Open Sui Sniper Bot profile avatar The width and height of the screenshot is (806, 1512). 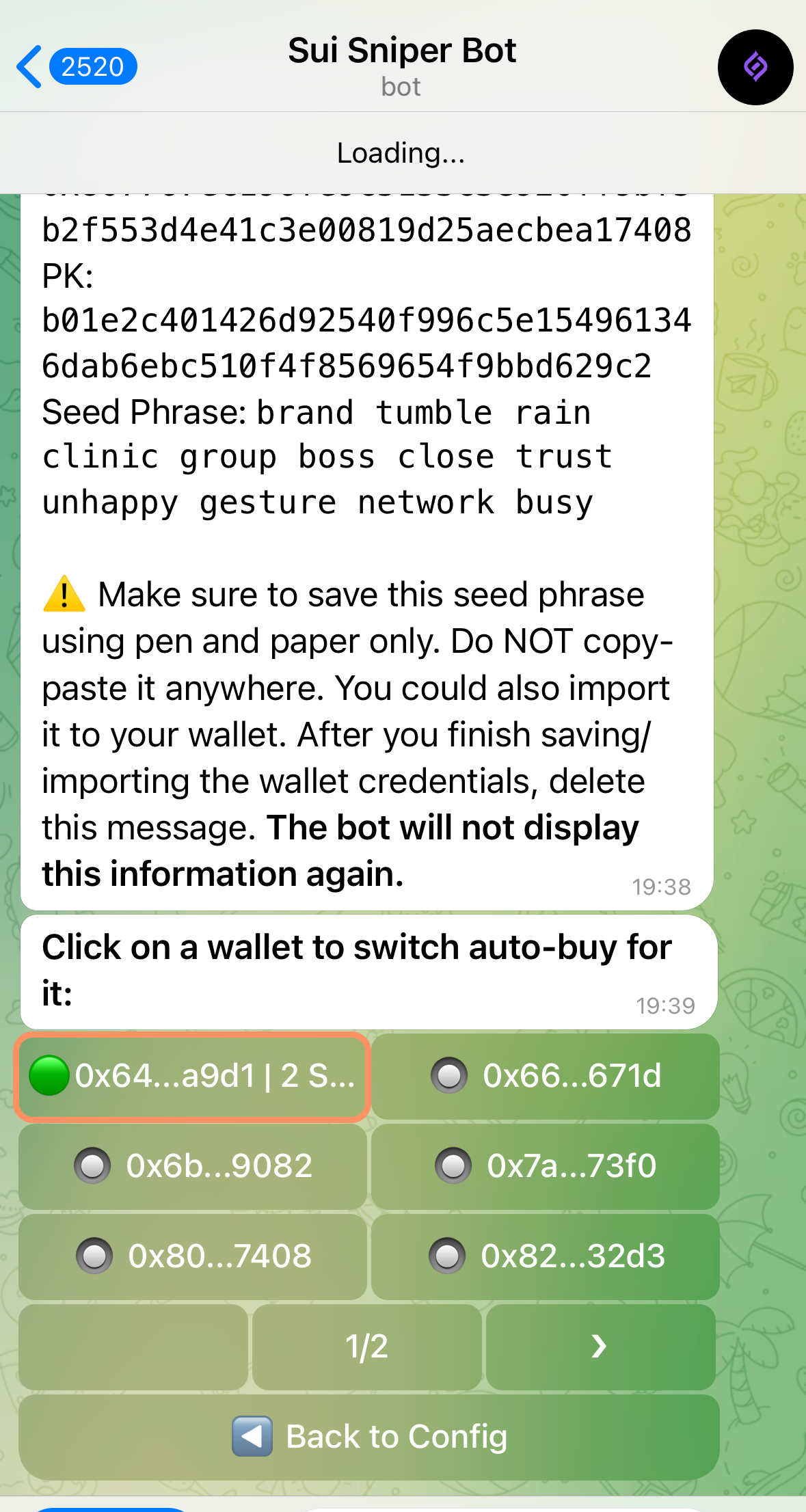[755, 67]
